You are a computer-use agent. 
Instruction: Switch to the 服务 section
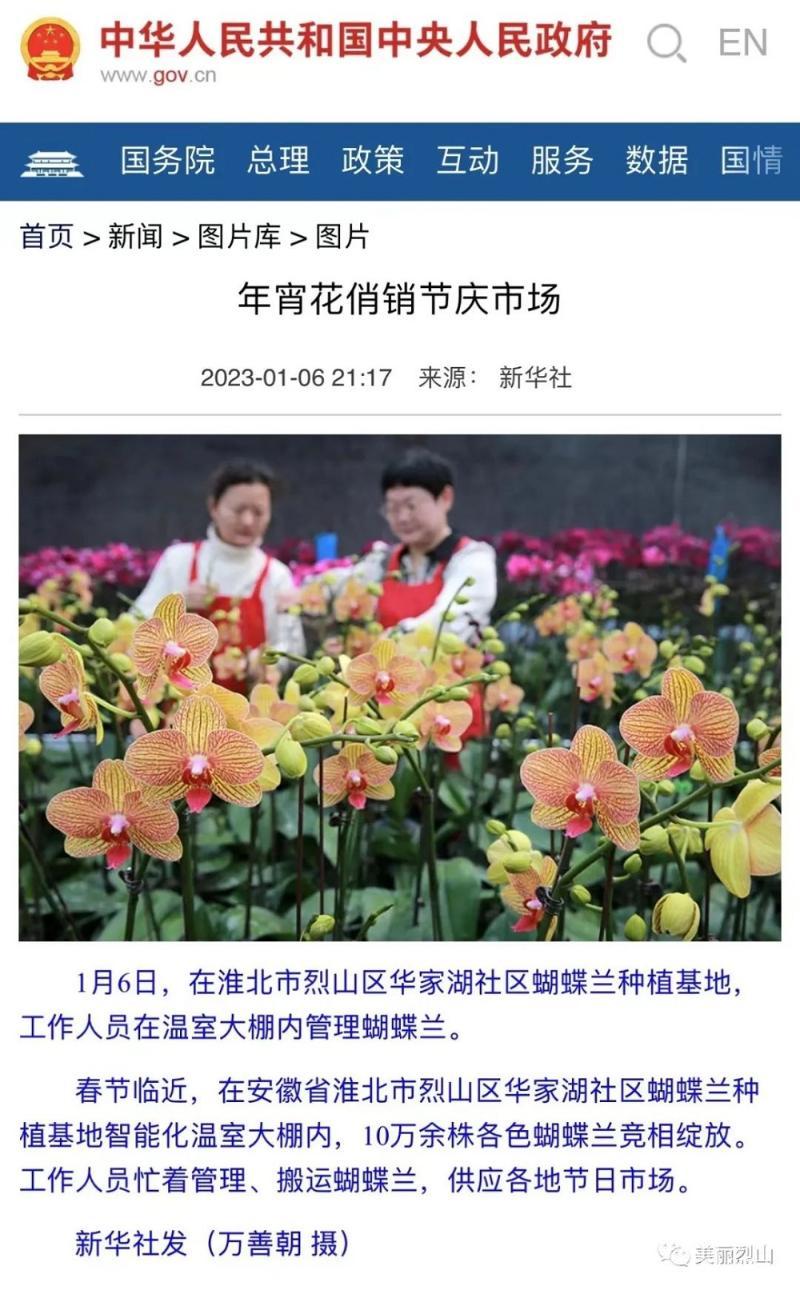pyautogui.click(x=561, y=160)
